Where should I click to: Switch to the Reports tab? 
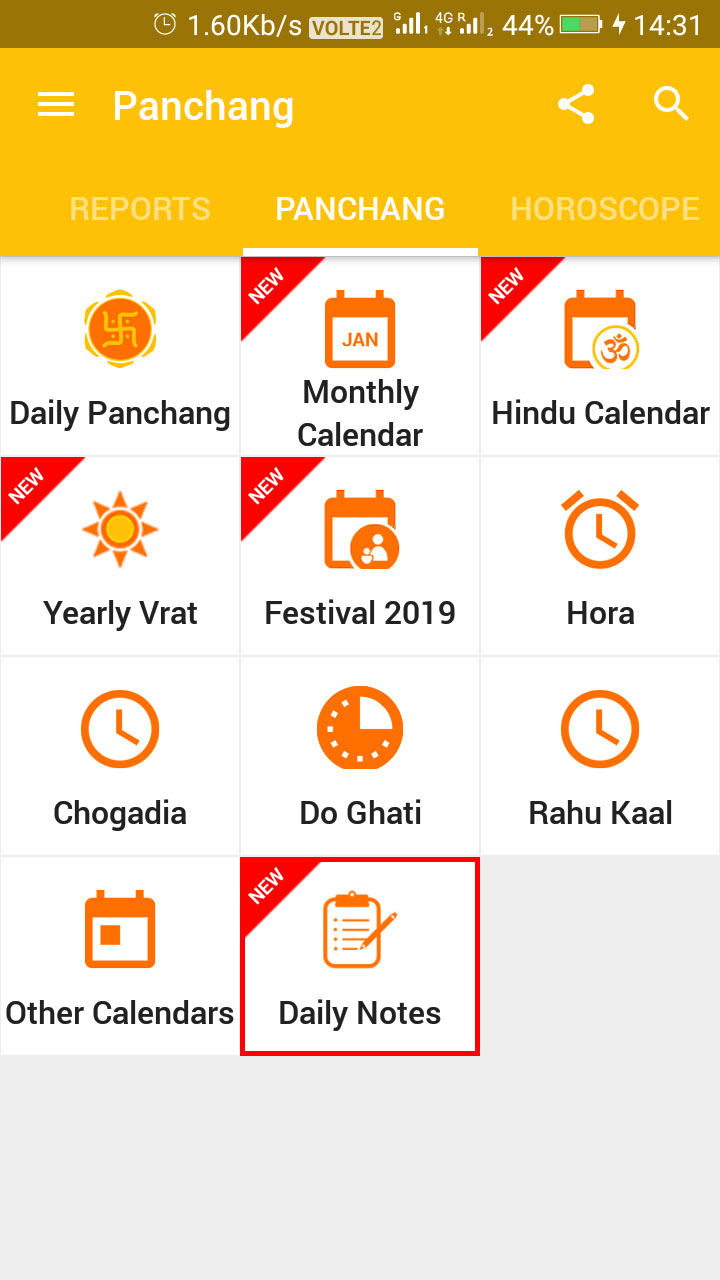140,209
